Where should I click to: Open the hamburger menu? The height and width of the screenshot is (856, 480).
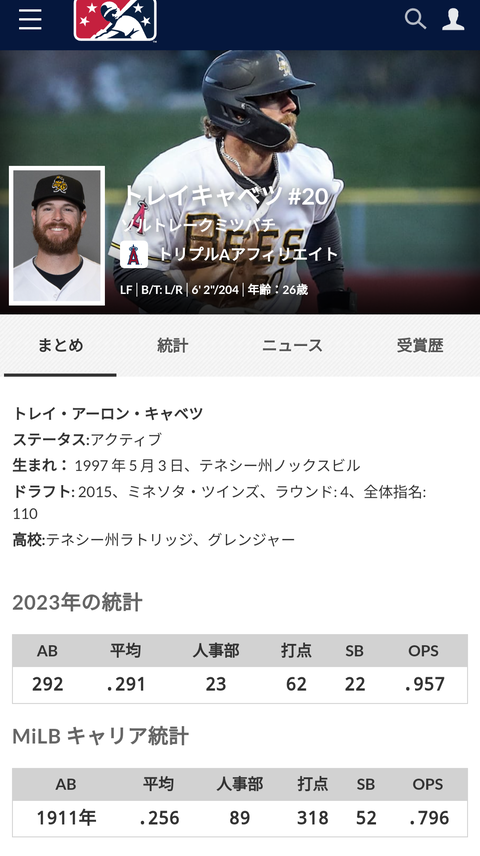30,20
